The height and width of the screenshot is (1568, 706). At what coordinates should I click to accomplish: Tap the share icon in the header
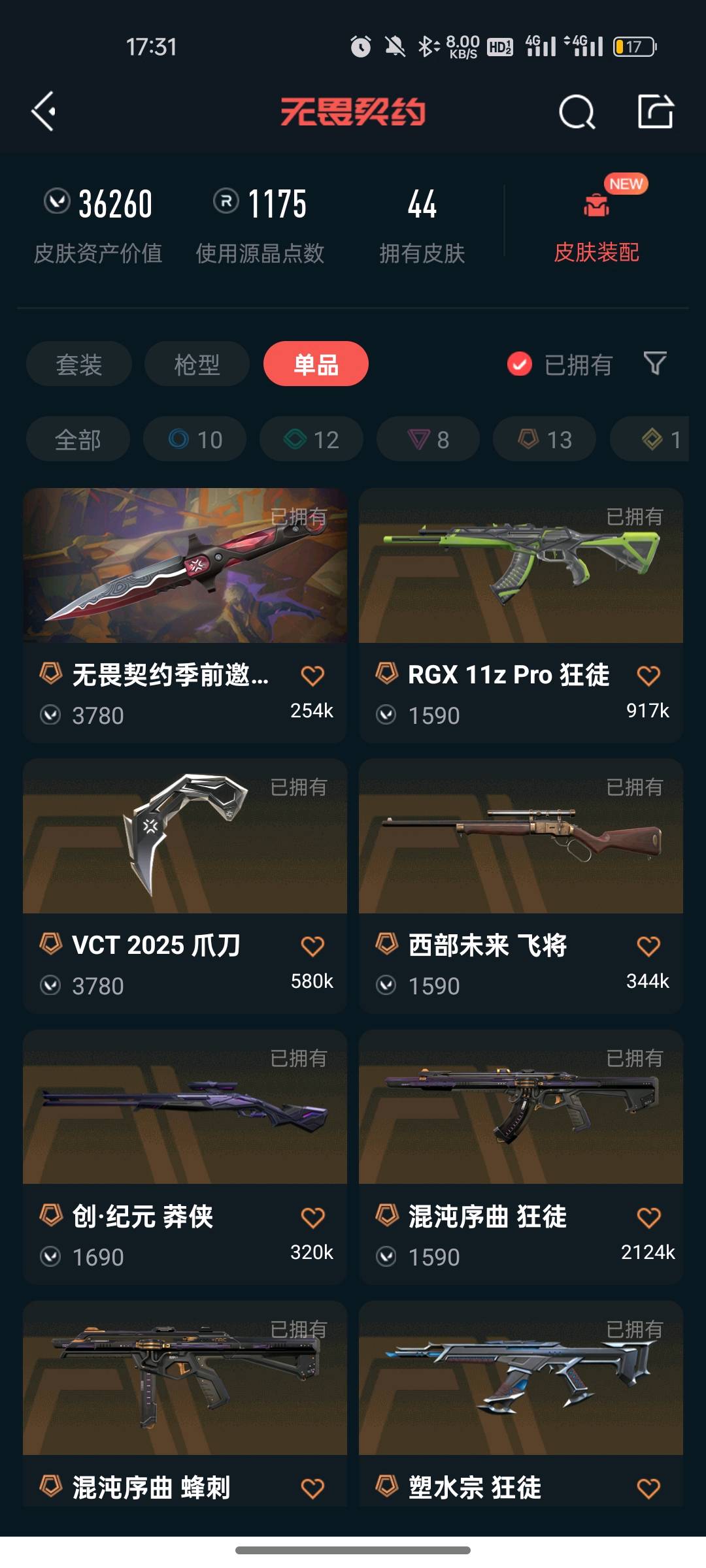point(655,112)
